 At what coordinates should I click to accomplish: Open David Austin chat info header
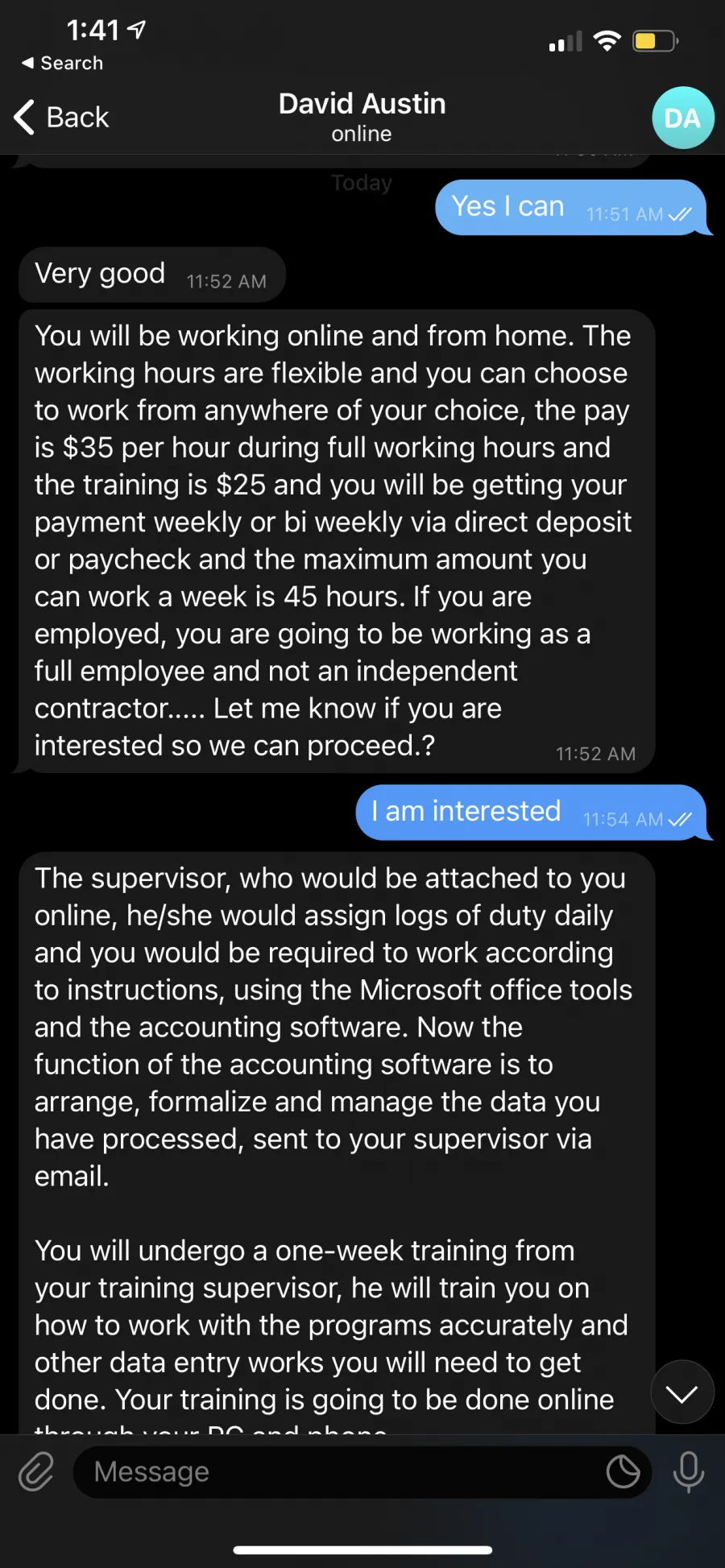point(362,118)
